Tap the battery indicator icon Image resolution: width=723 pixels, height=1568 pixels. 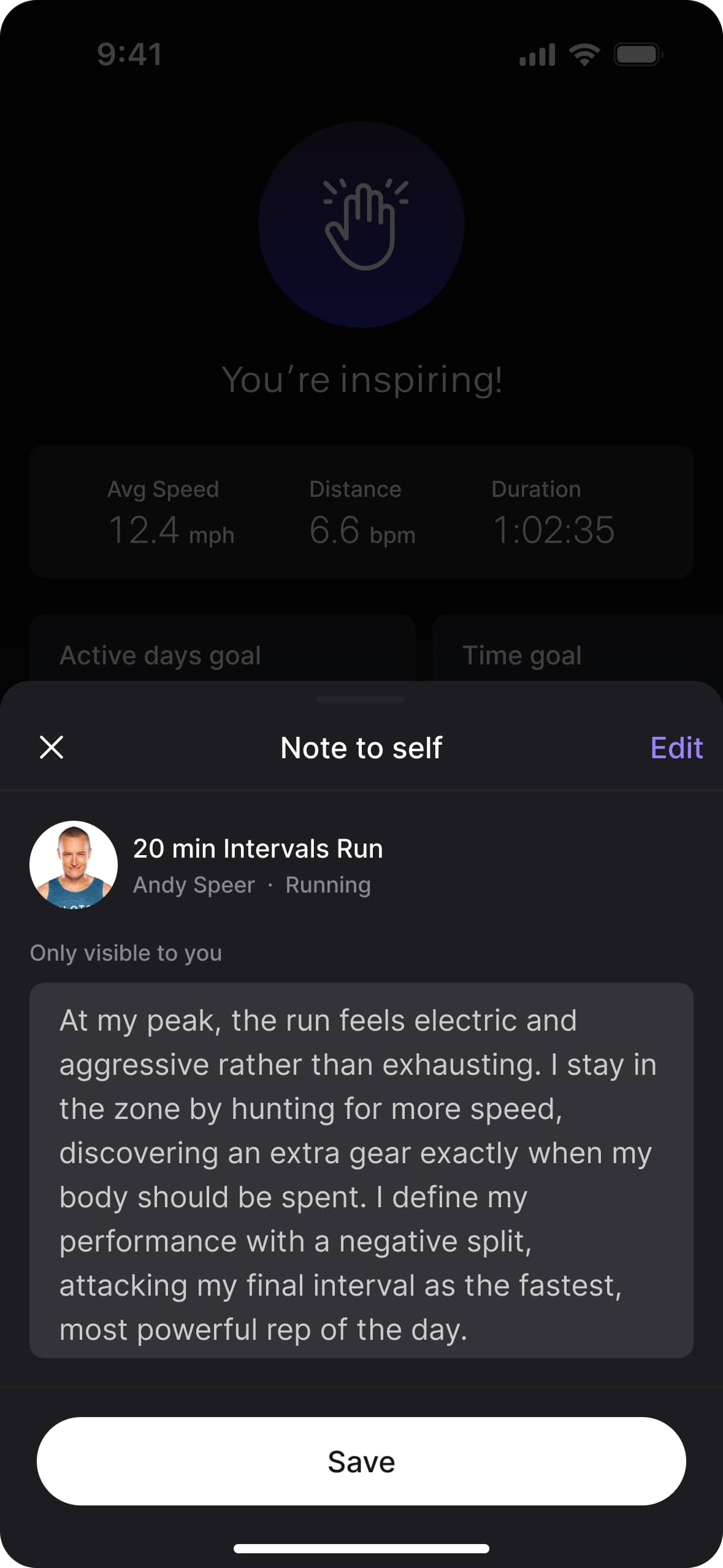pyautogui.click(x=638, y=54)
